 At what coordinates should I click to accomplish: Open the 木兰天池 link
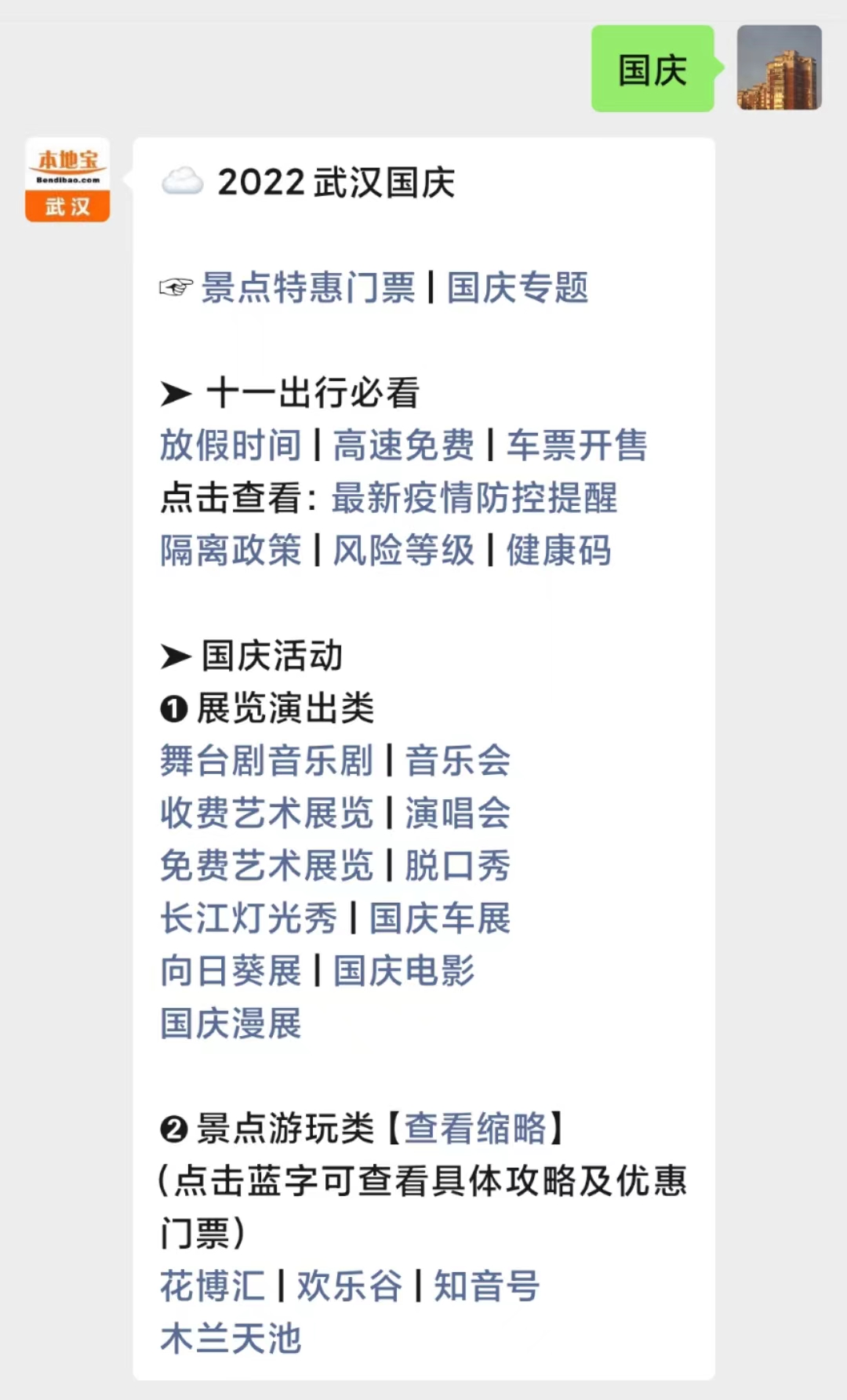(x=231, y=1339)
